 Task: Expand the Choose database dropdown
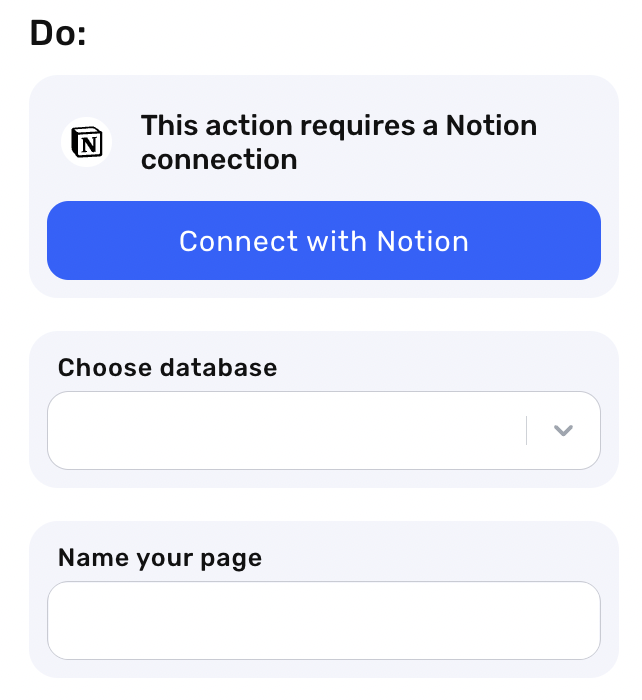tap(563, 430)
